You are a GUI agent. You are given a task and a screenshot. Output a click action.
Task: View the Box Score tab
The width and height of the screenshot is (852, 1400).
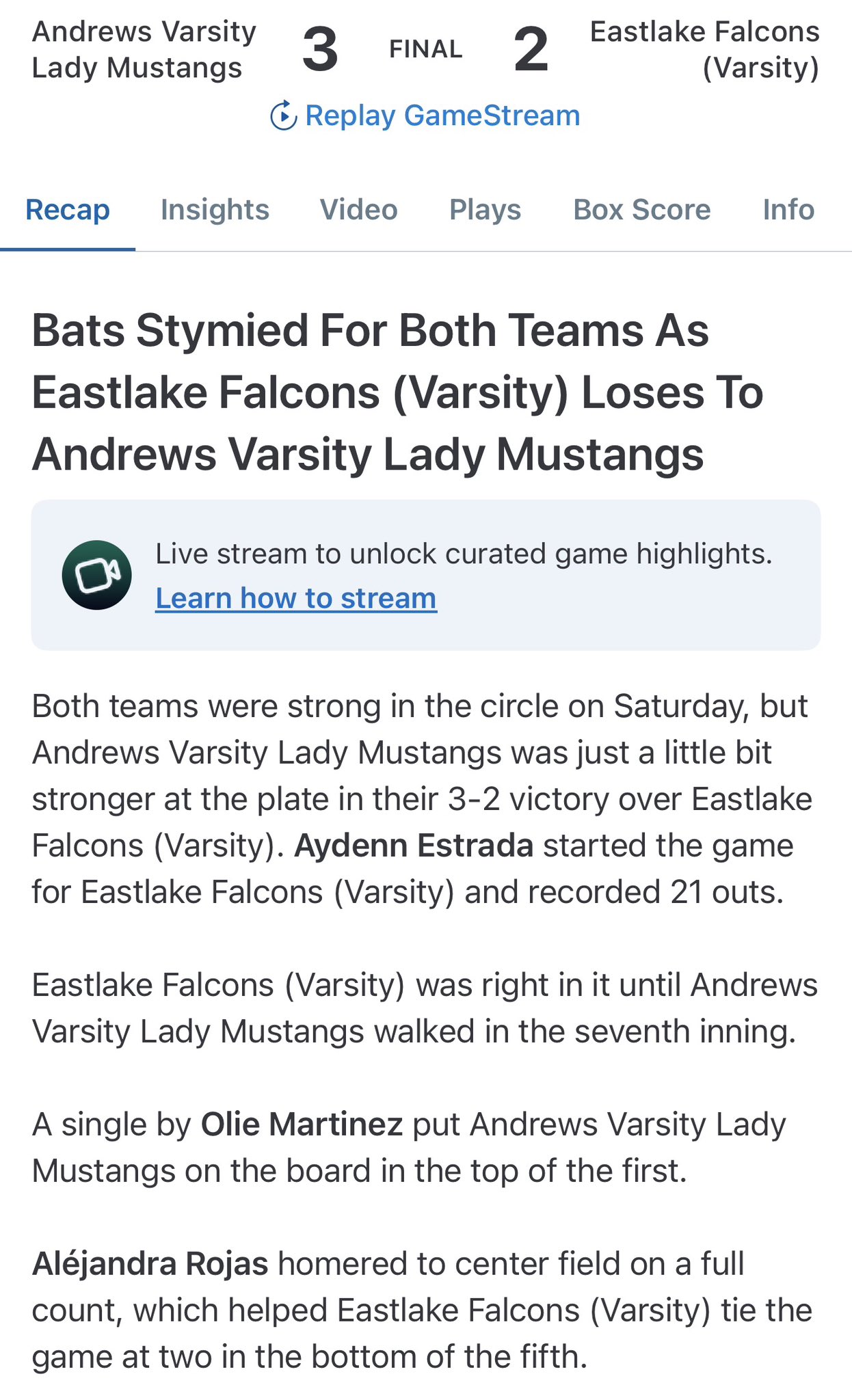[x=641, y=210]
